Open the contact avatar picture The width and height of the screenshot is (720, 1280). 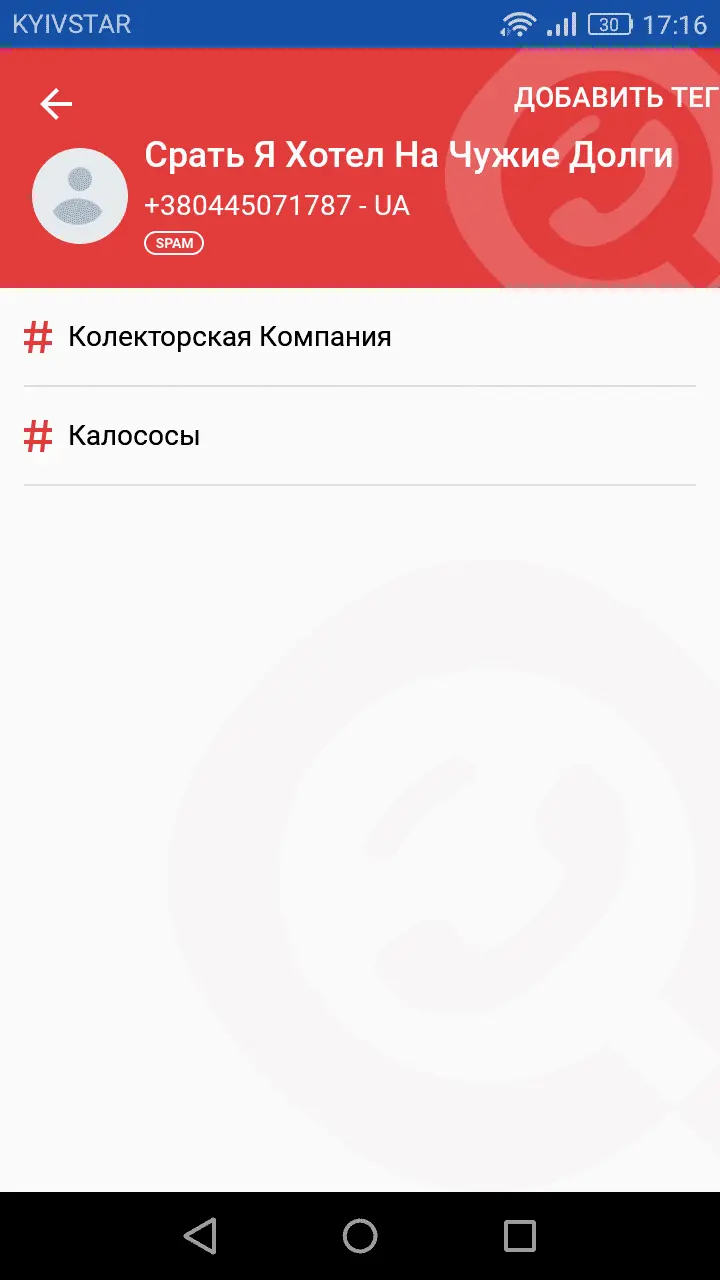tap(80, 196)
